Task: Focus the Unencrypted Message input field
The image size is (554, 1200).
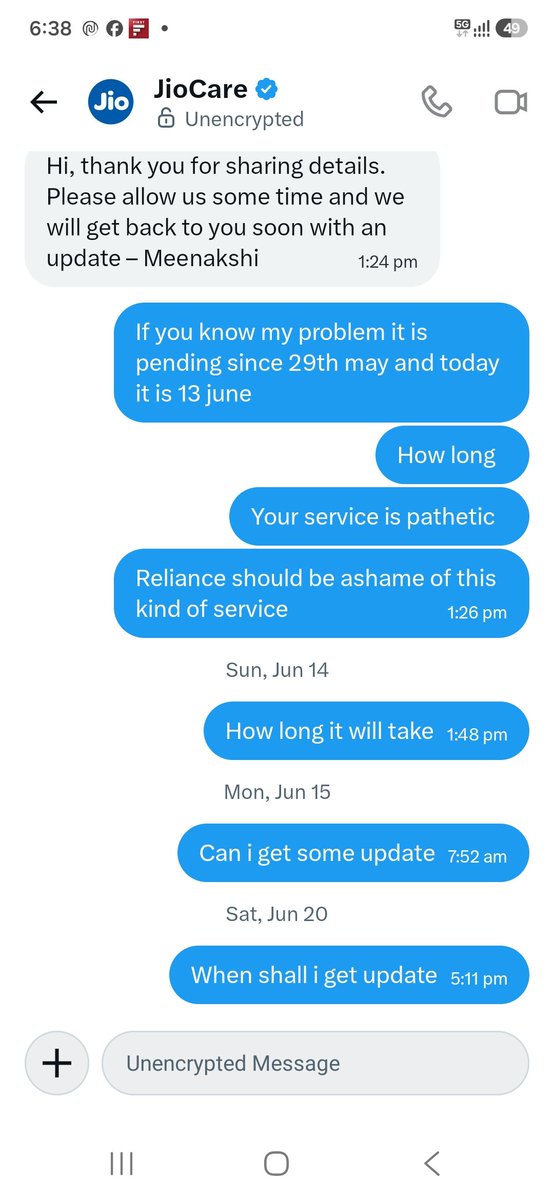Action: click(315, 1063)
